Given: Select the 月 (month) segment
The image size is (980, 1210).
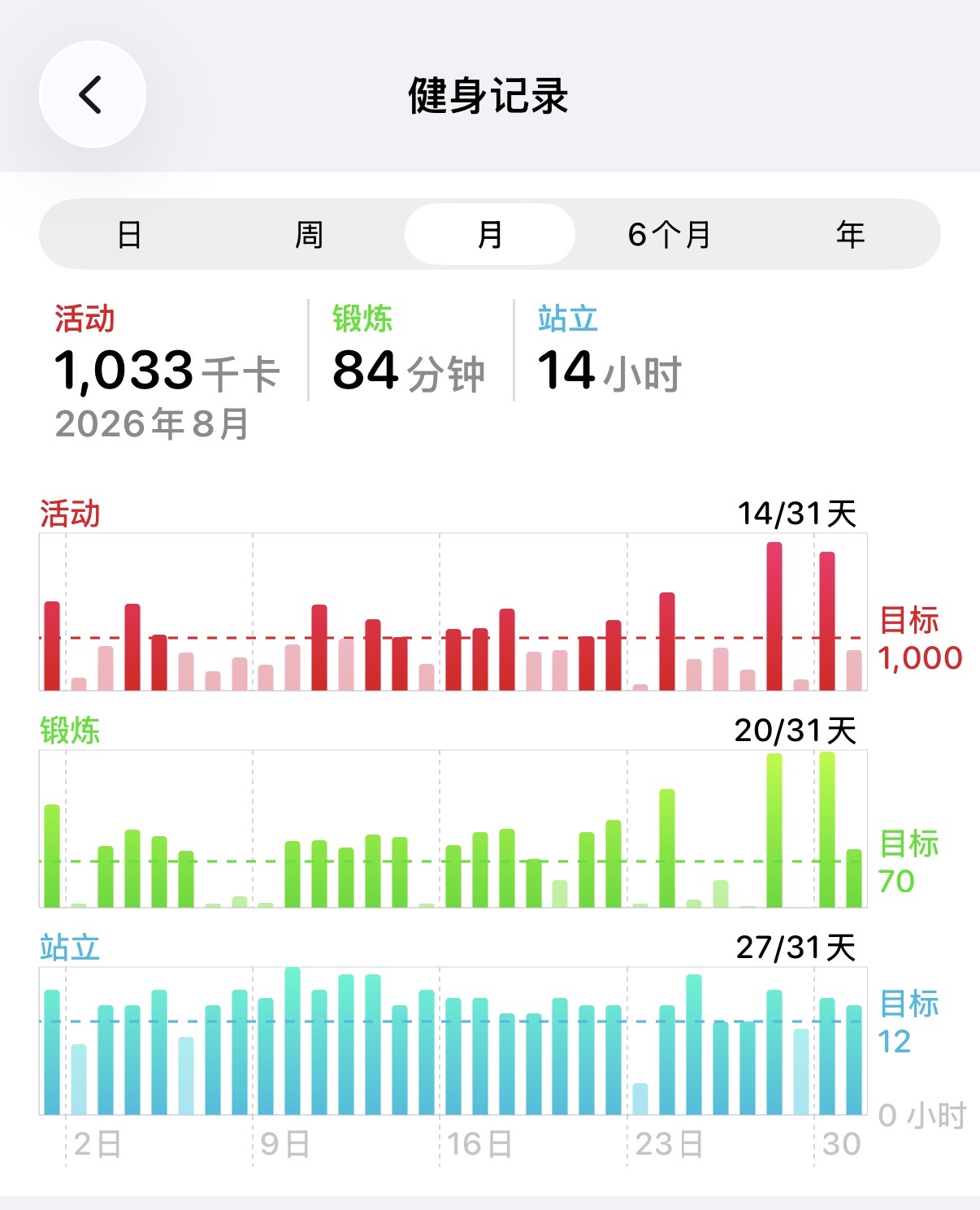Looking at the screenshot, I should pos(490,235).
